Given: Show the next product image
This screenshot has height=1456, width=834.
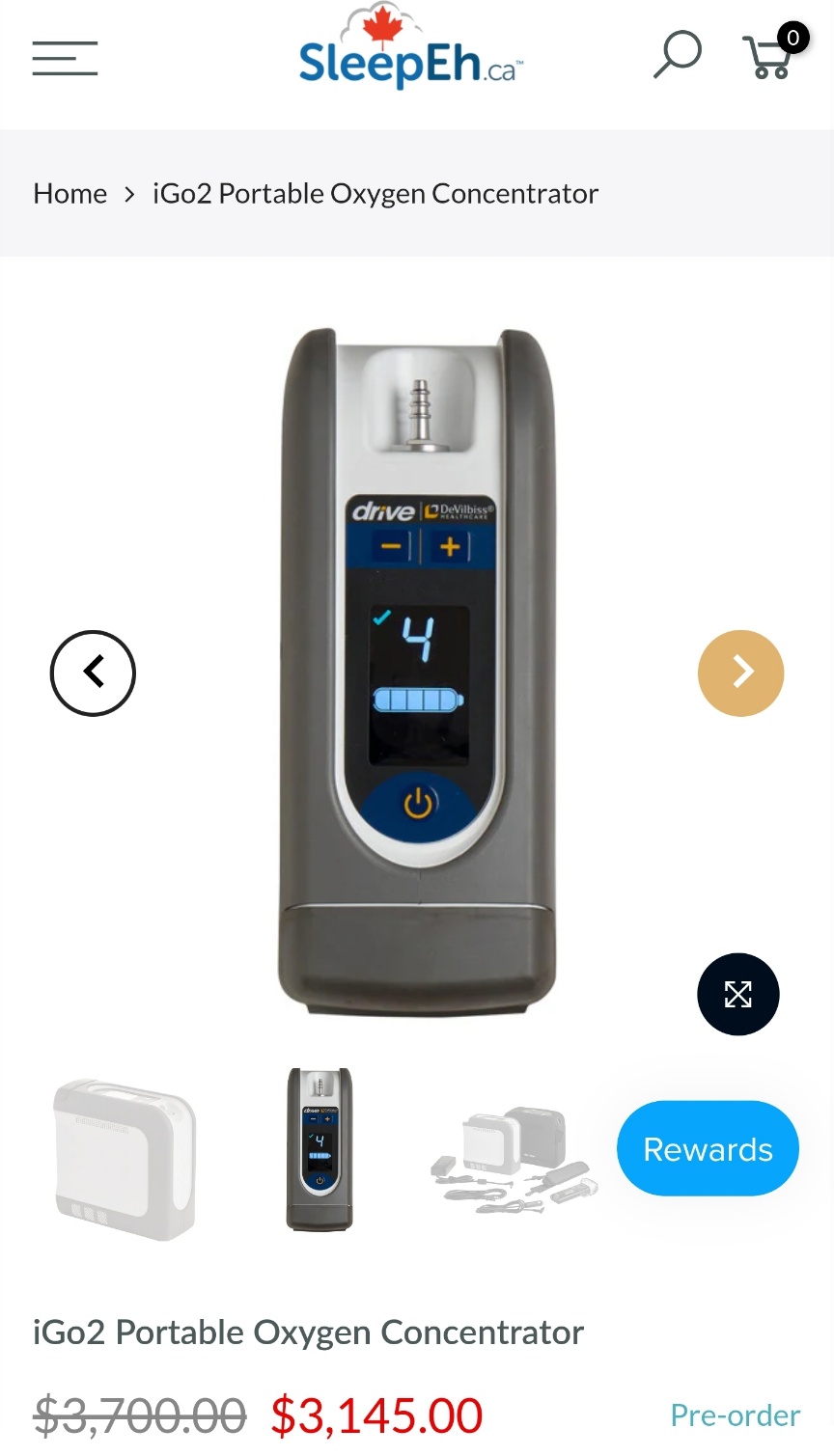Looking at the screenshot, I should 740,673.
